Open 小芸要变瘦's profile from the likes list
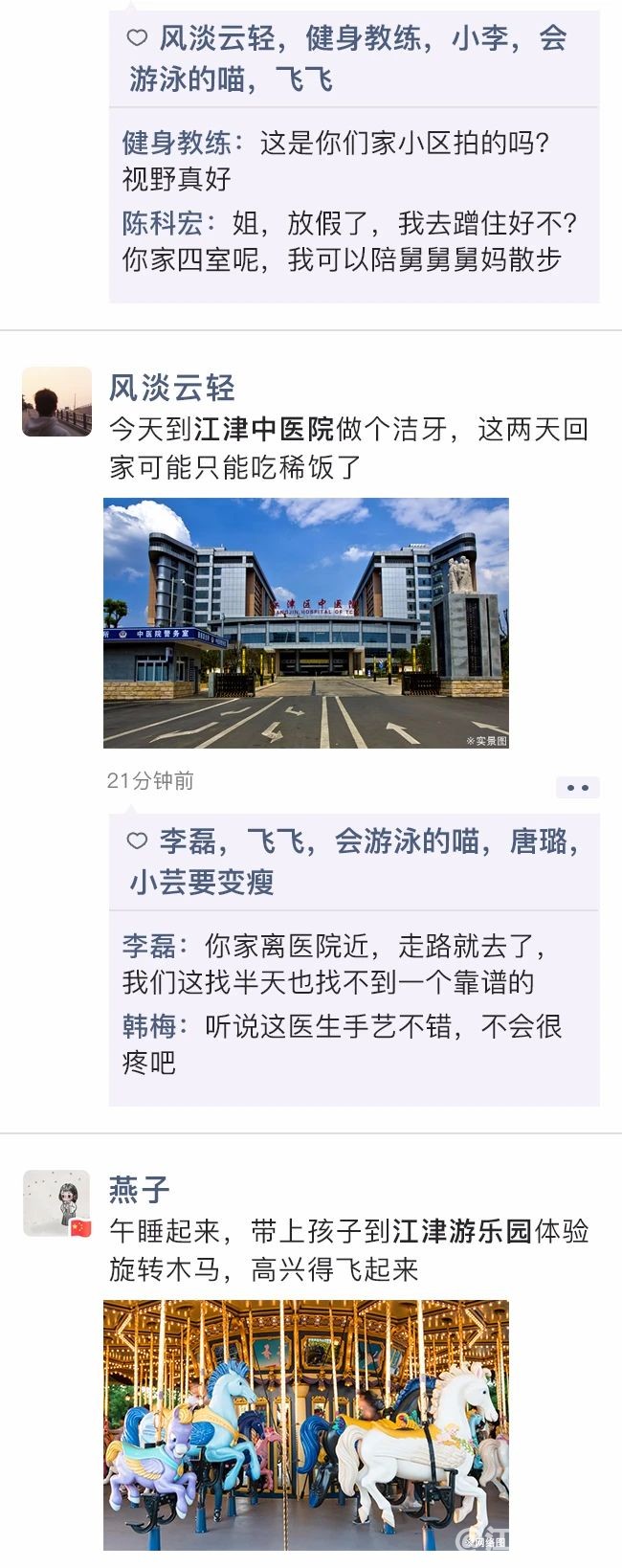Image resolution: width=622 pixels, height=1568 pixels. pos(202,881)
